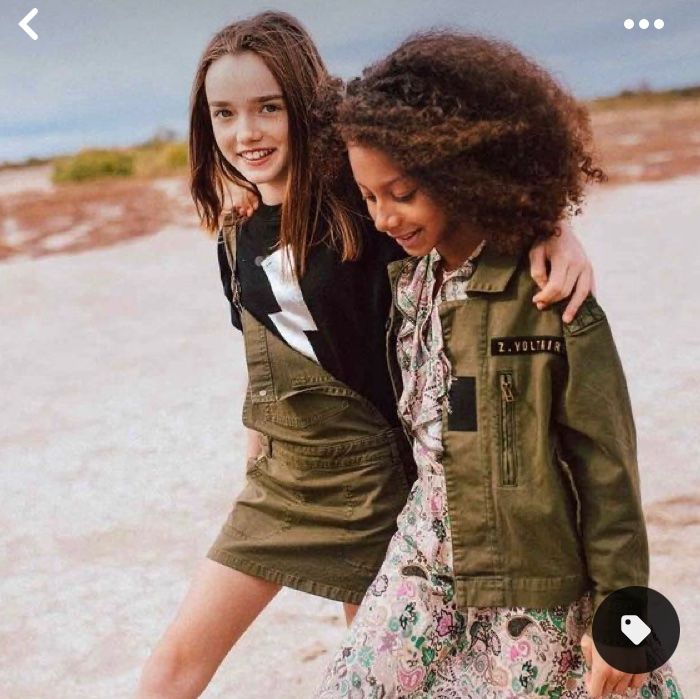
Task: Go back using the top-left arrow
Action: (29, 24)
